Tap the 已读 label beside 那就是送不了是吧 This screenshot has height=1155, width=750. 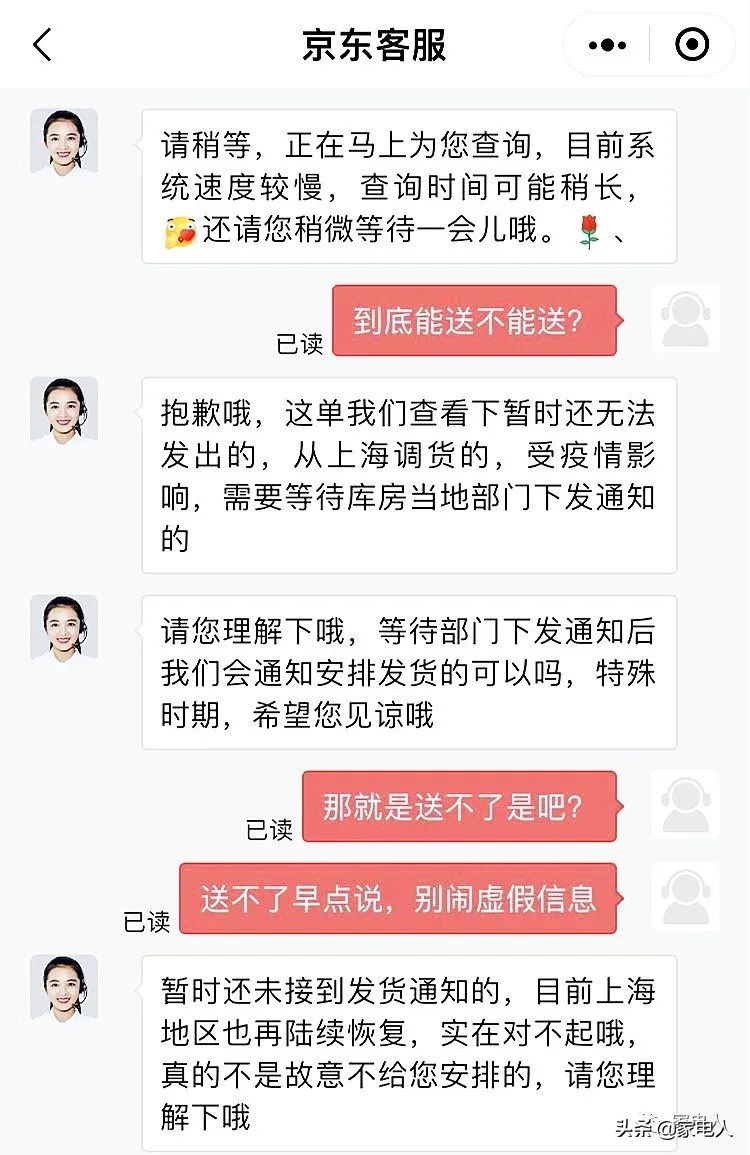268,829
